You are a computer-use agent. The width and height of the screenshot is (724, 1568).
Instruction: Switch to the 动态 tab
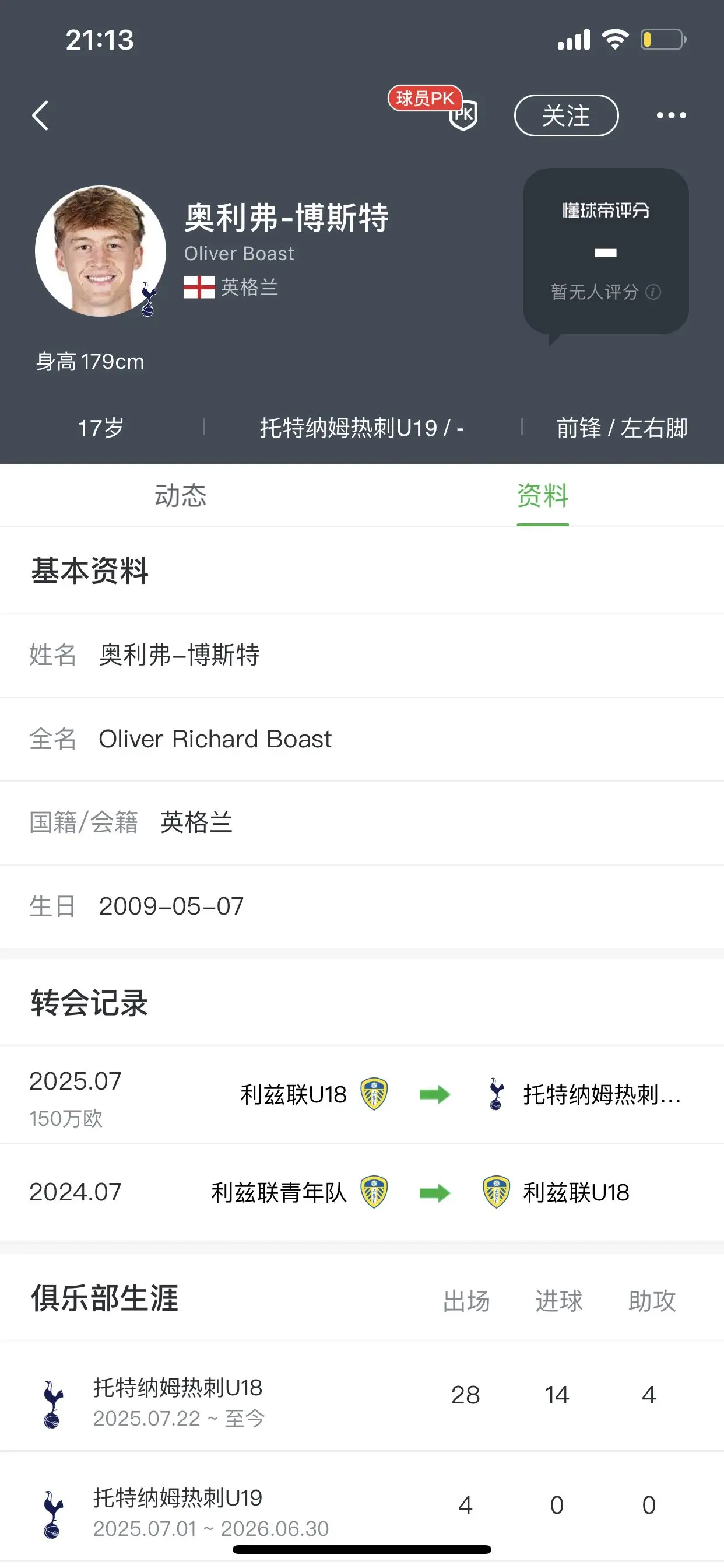tap(181, 495)
